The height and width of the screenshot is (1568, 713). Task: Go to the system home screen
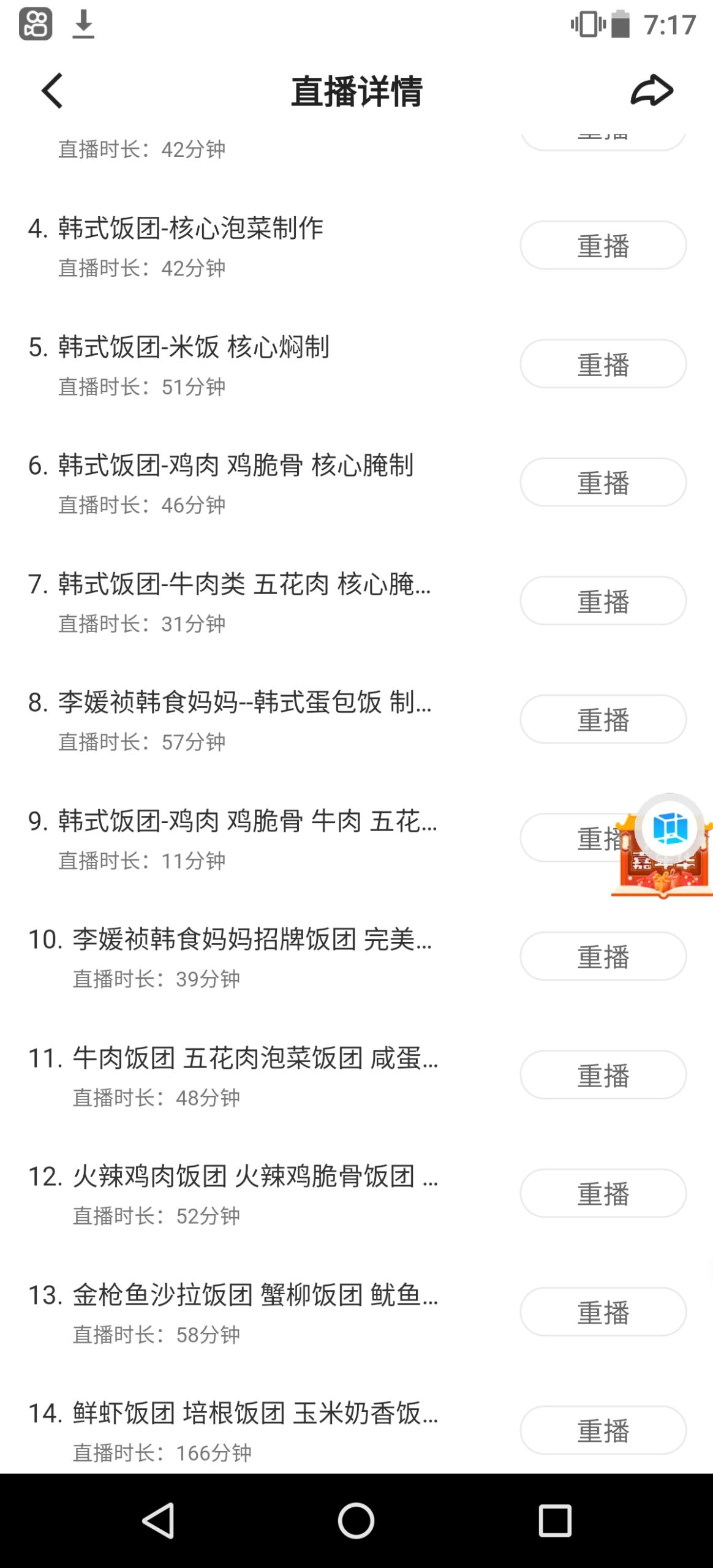[x=356, y=1521]
